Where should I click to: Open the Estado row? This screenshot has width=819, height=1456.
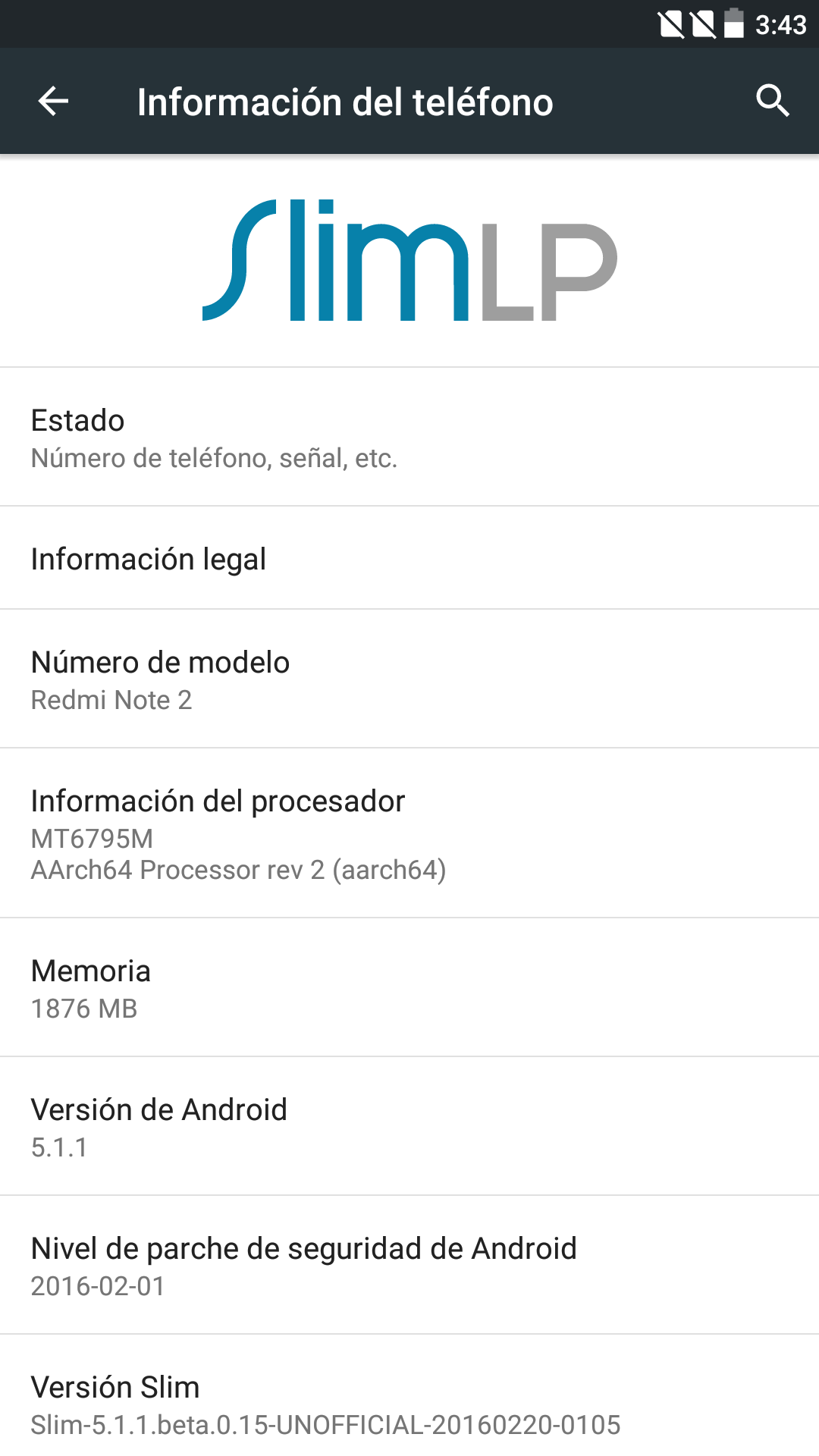tap(409, 438)
